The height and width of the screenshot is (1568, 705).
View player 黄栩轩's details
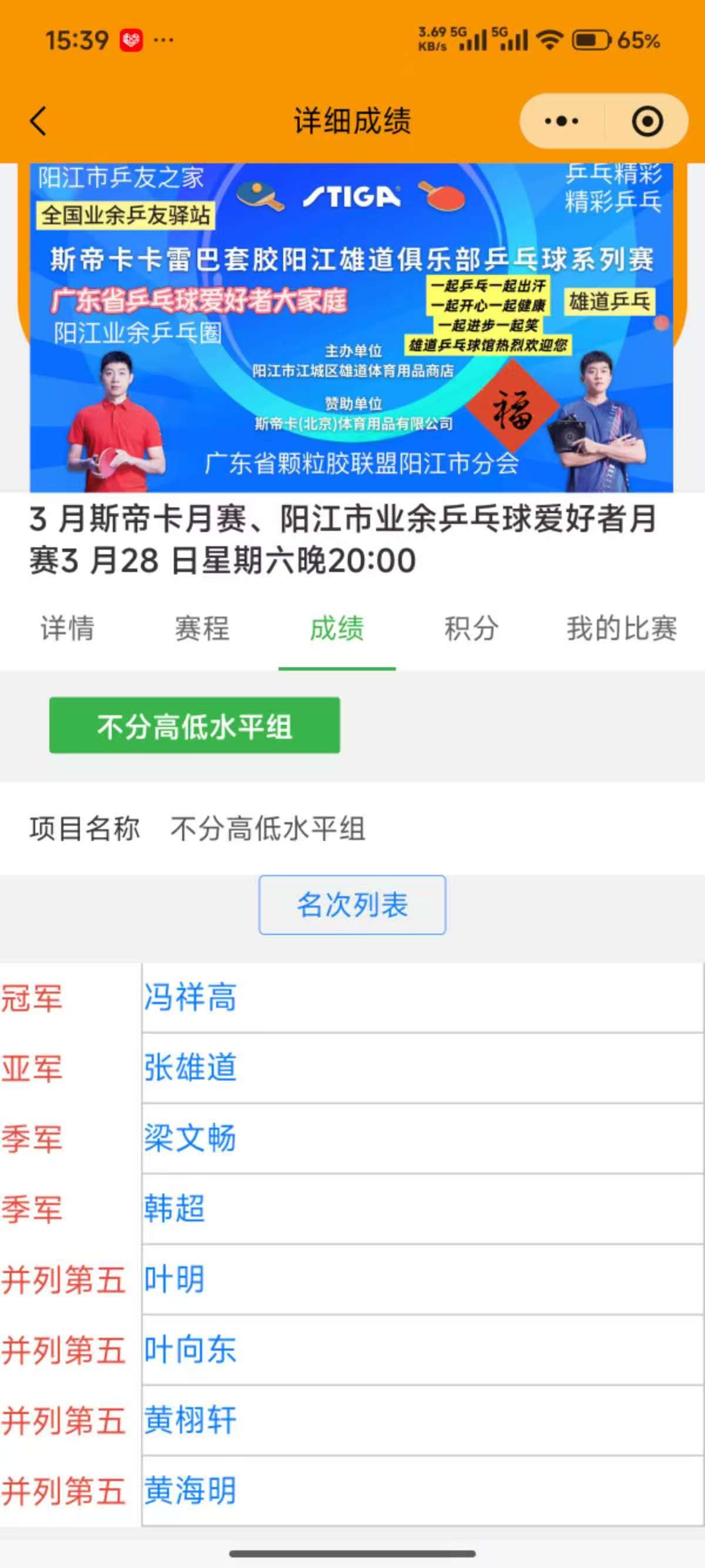click(x=190, y=1420)
